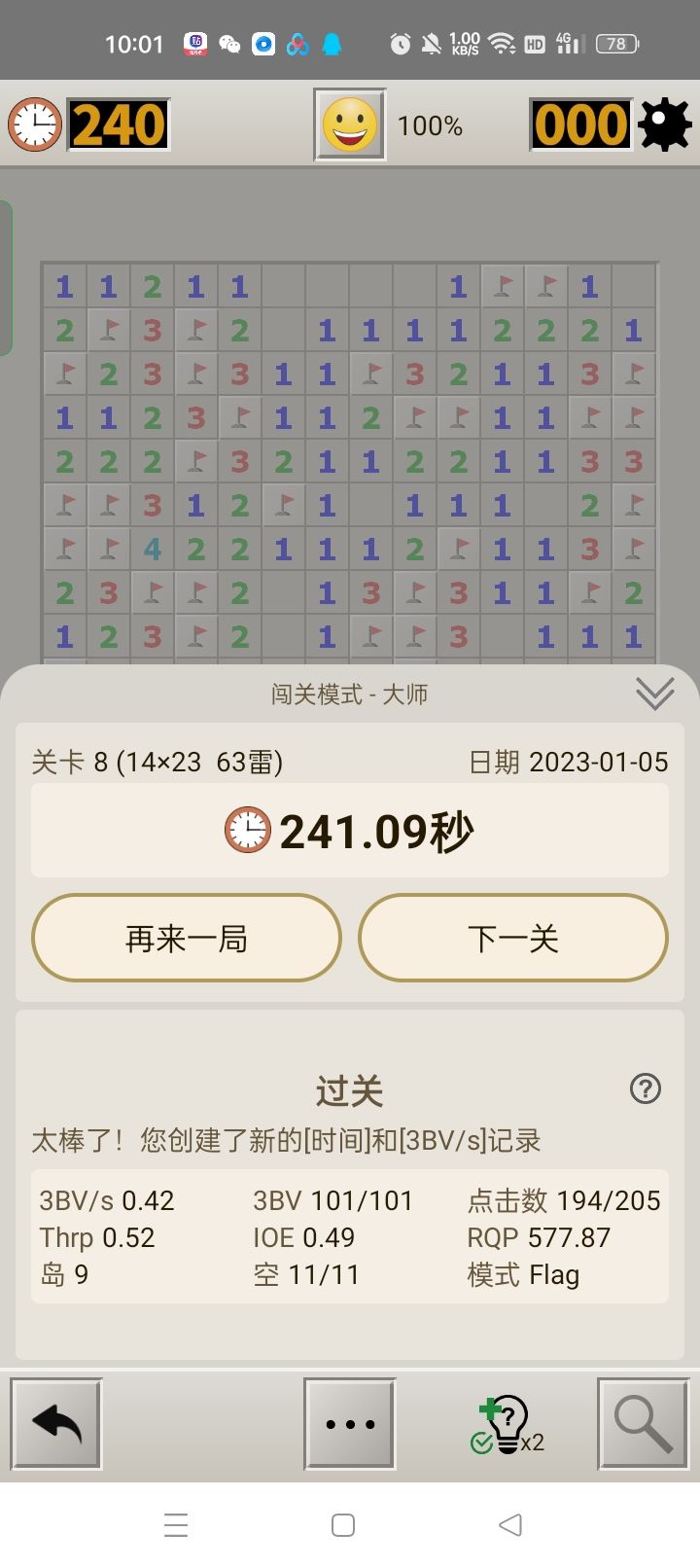Remove the flag in the bottom-left board row

195,635
